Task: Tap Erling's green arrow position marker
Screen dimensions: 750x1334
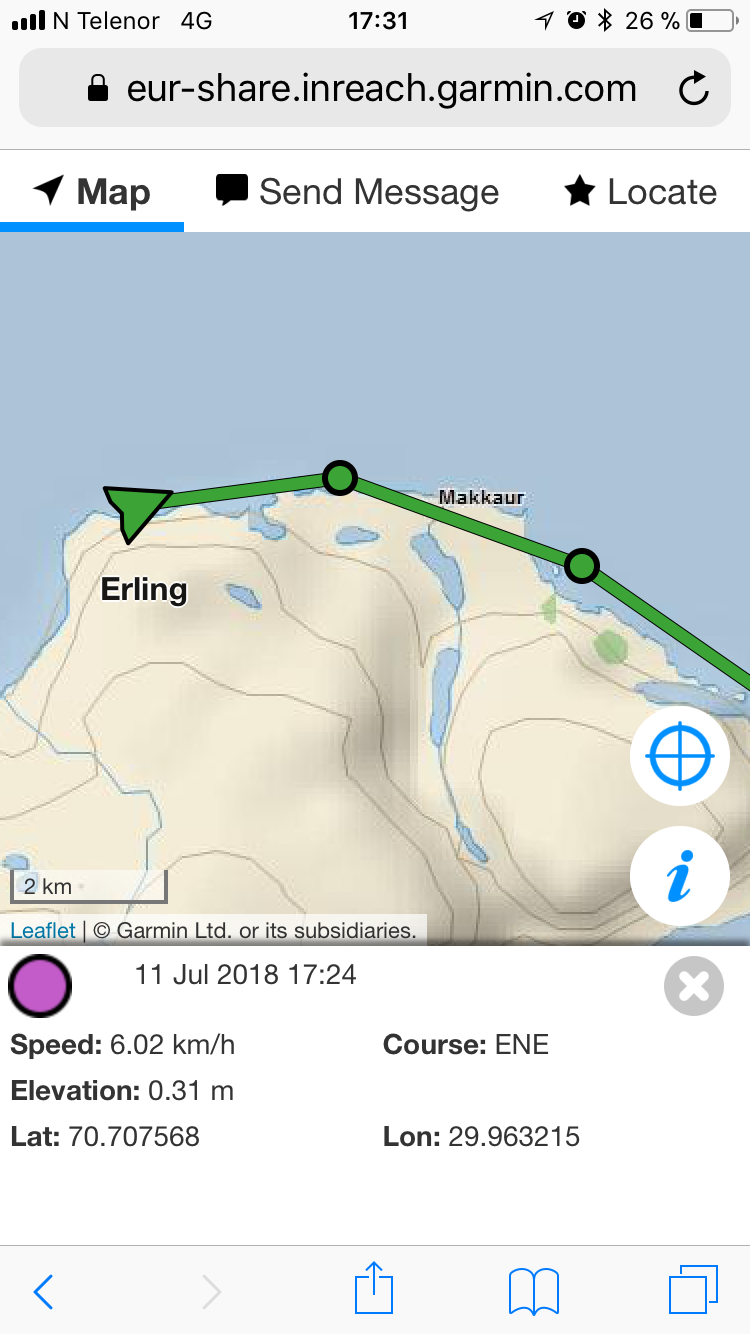Action: 134,509
